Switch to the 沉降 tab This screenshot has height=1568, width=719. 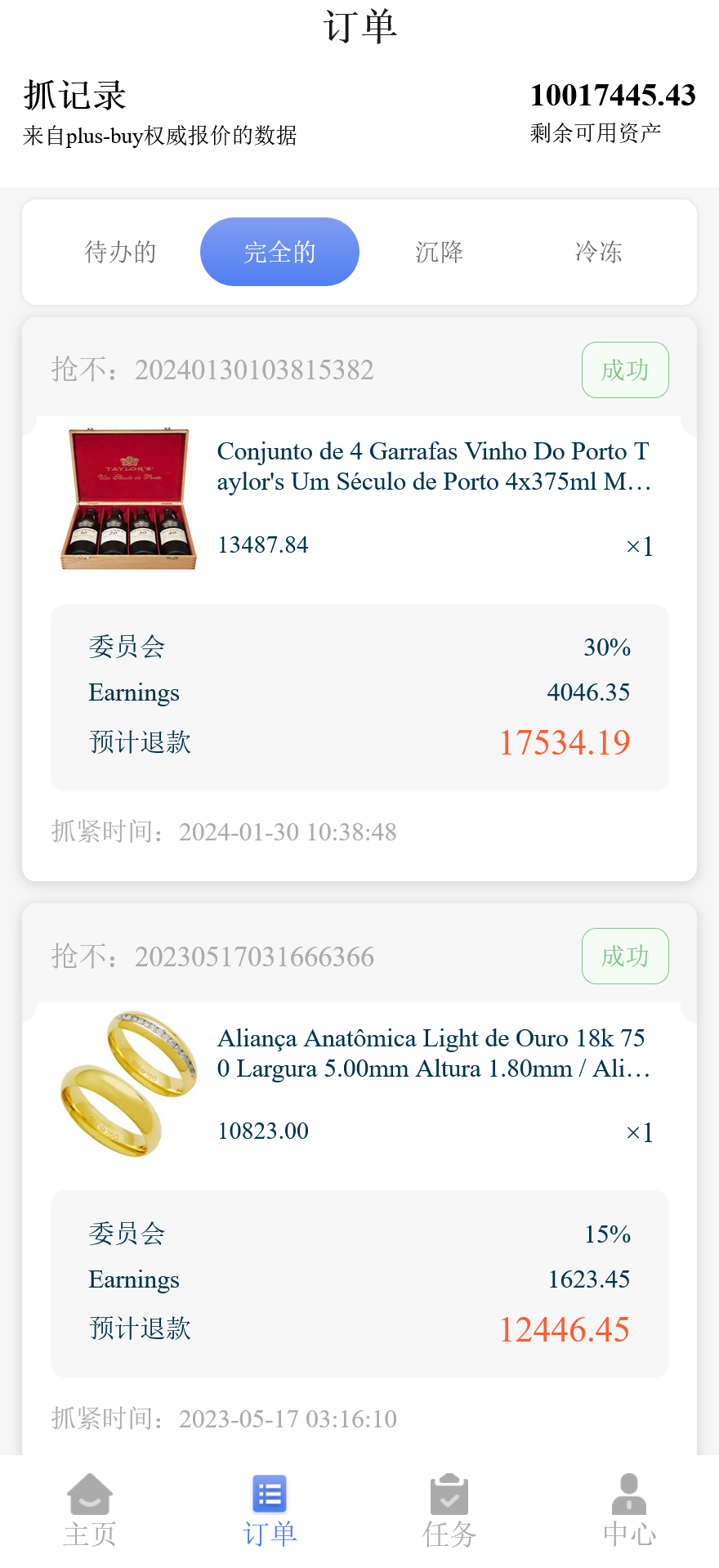coord(439,252)
